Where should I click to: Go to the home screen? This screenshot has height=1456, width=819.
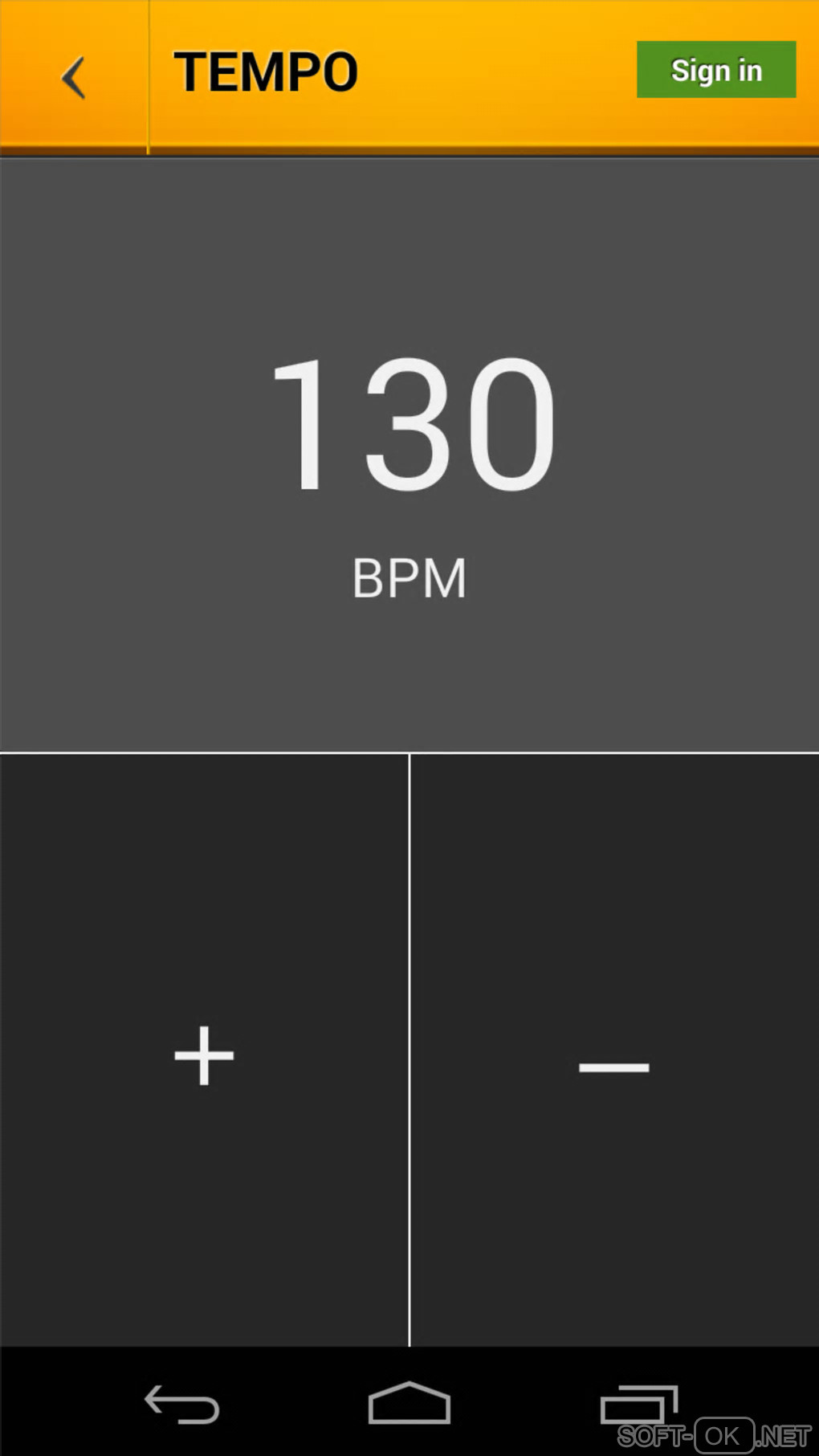tap(409, 1403)
